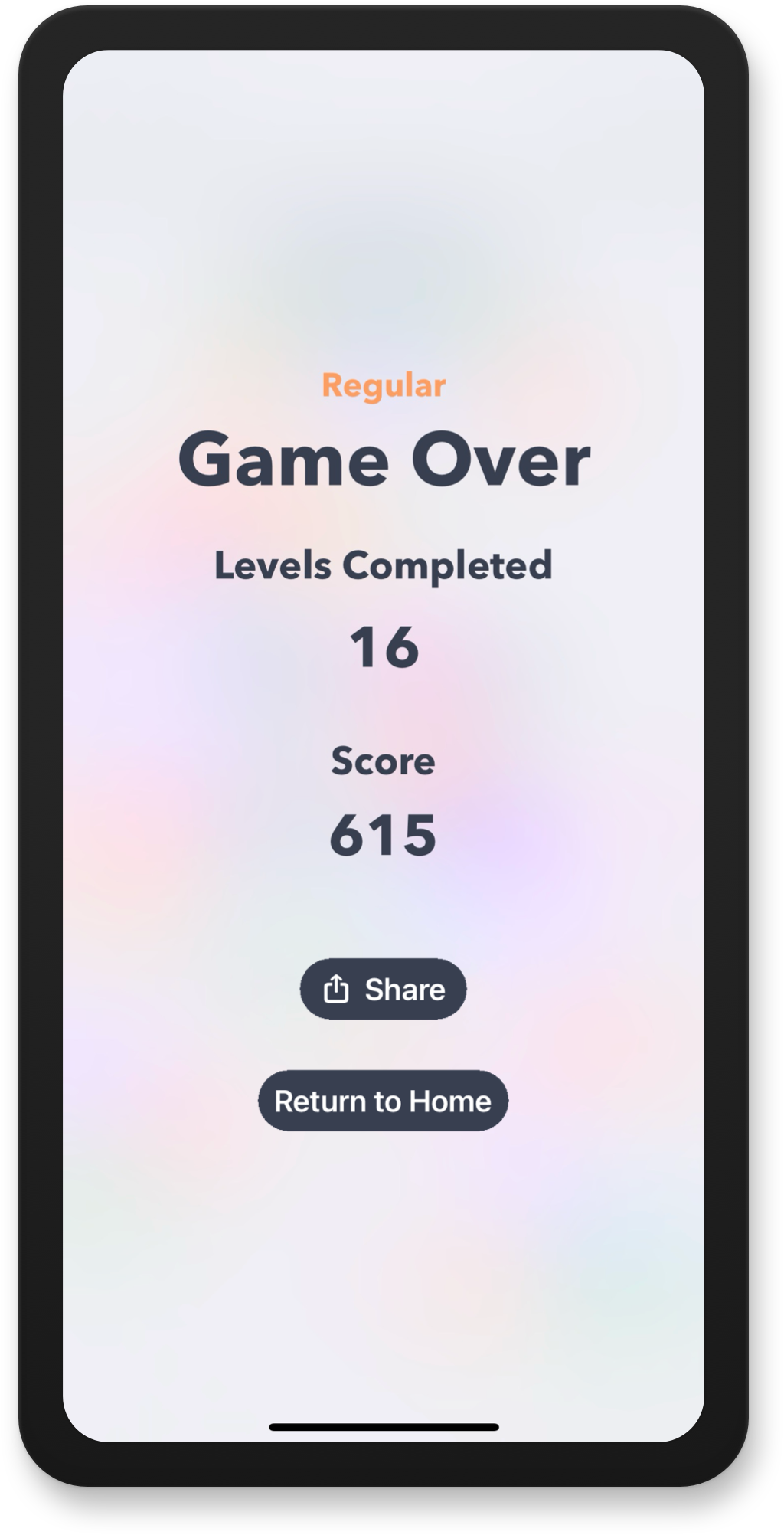Viewport: 784px width, 1535px height.
Task: Tap the Return to Home button
Action: [x=383, y=1101]
